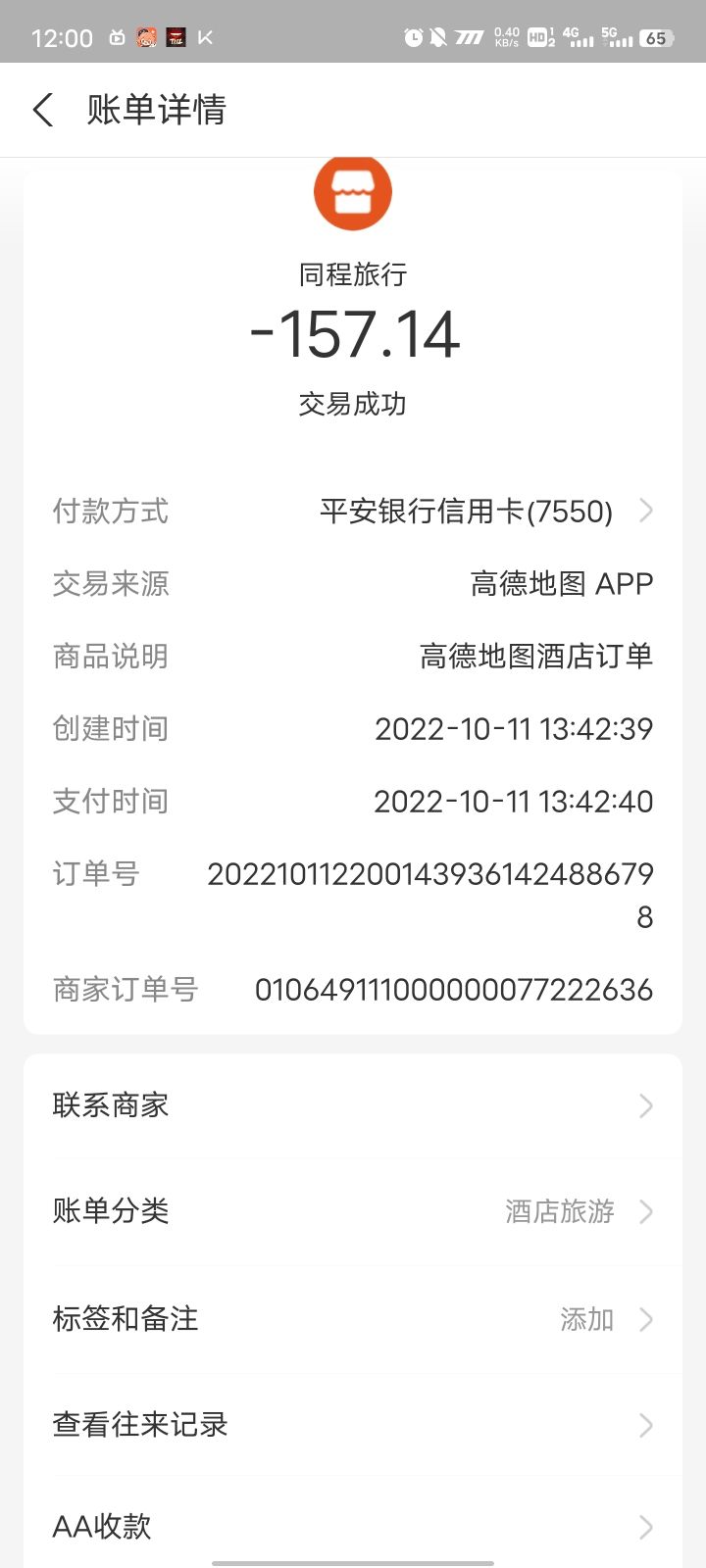706x1568 pixels.
Task: View 查看往来记录 transaction history
Action: coord(353,1424)
